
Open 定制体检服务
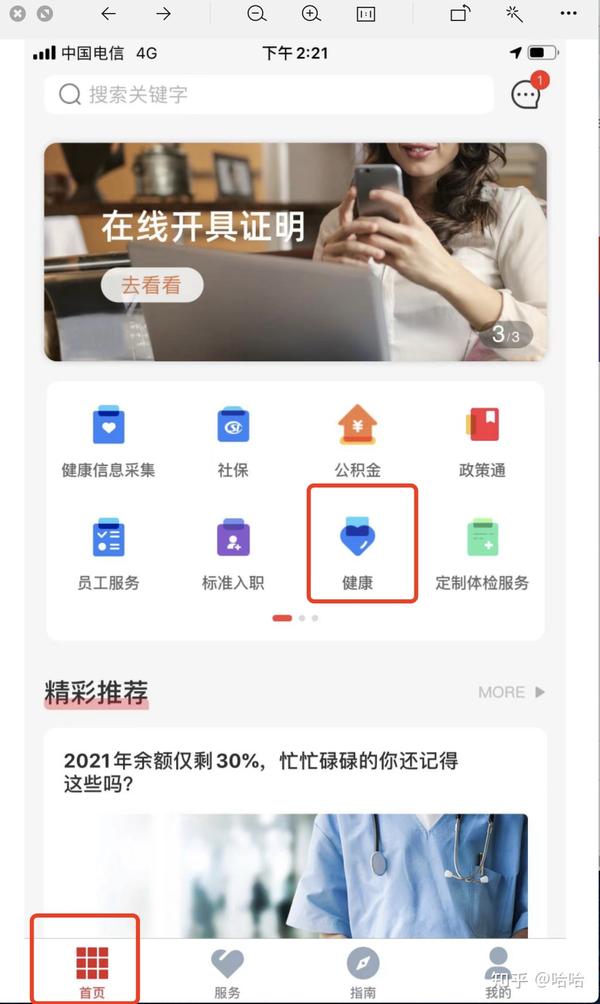click(482, 552)
